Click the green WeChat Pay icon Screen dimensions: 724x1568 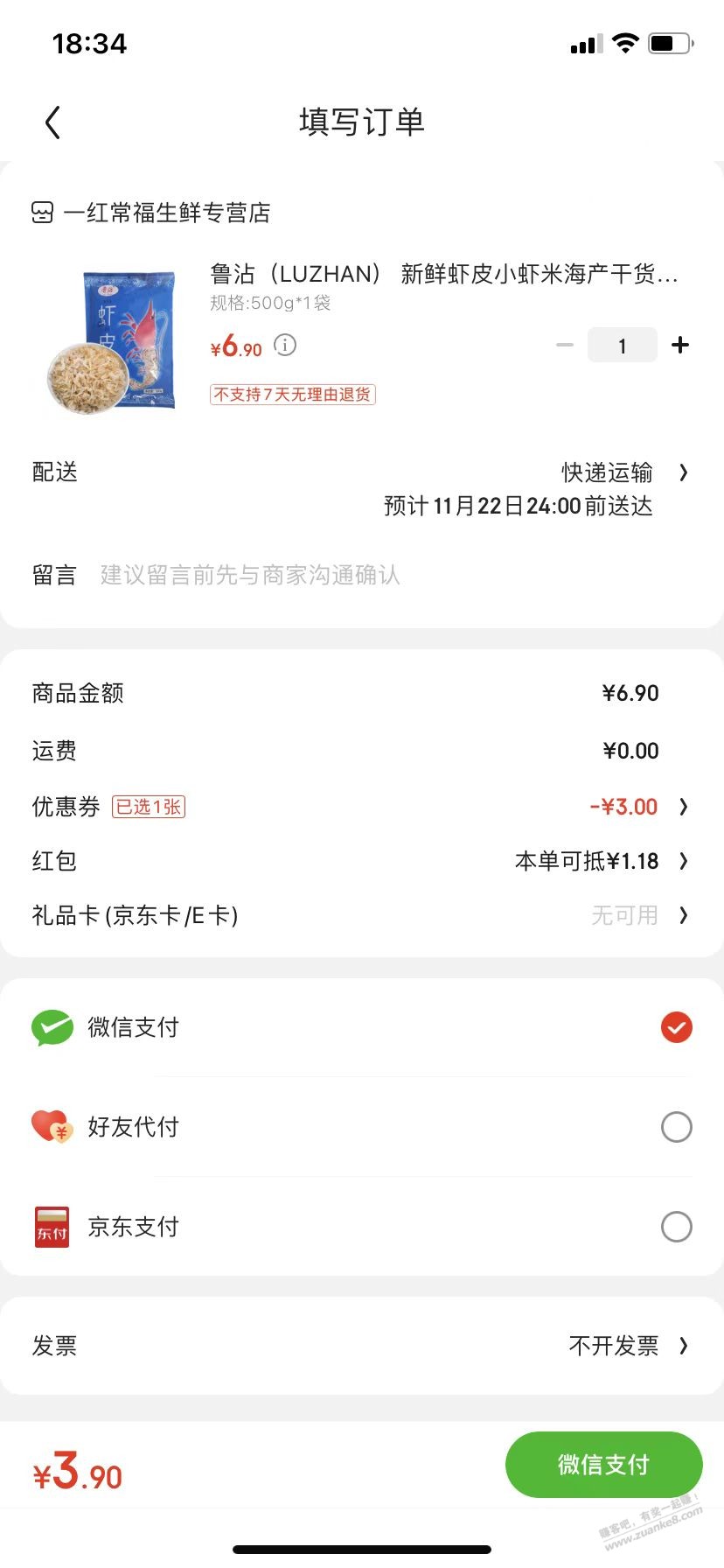click(52, 1027)
